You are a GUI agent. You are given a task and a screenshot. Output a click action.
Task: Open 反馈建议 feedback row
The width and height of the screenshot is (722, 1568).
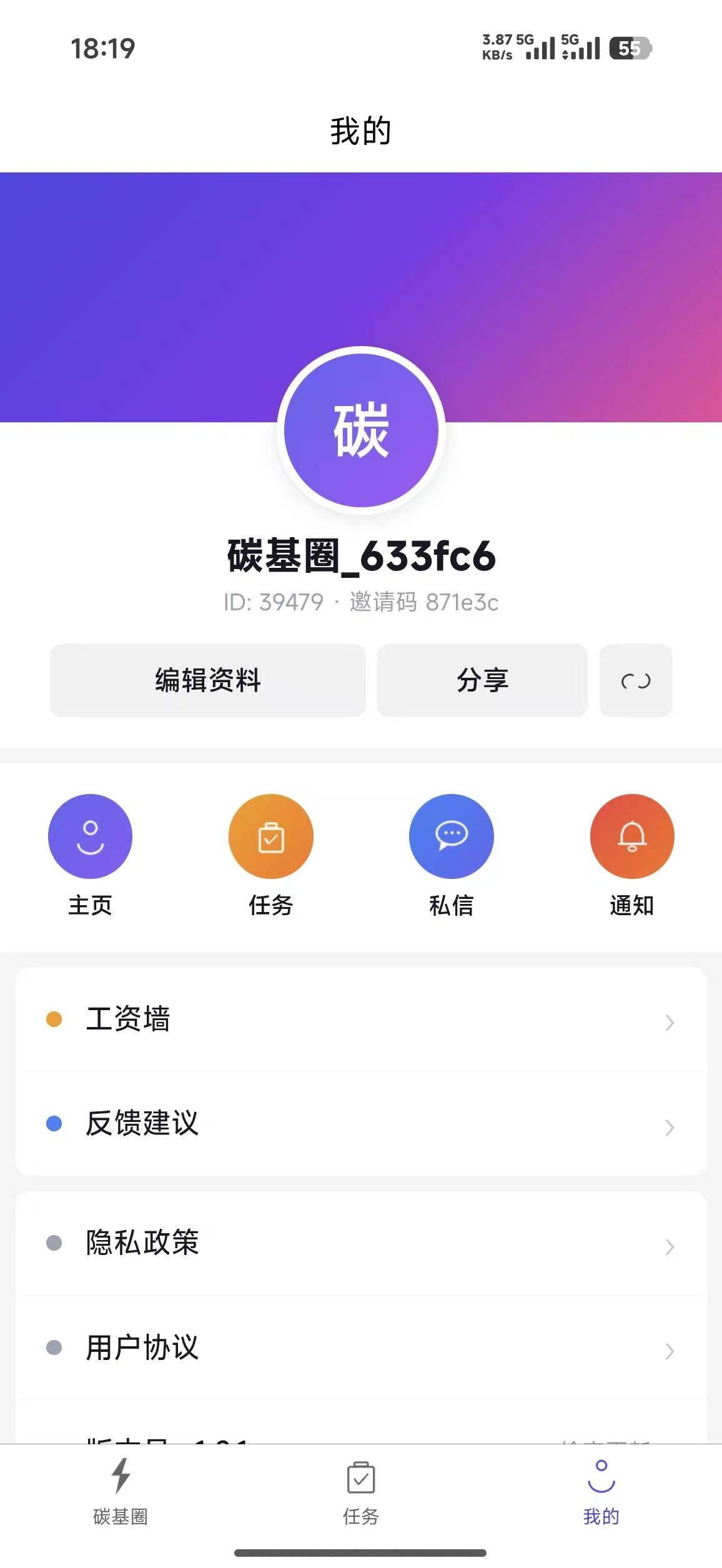361,1124
